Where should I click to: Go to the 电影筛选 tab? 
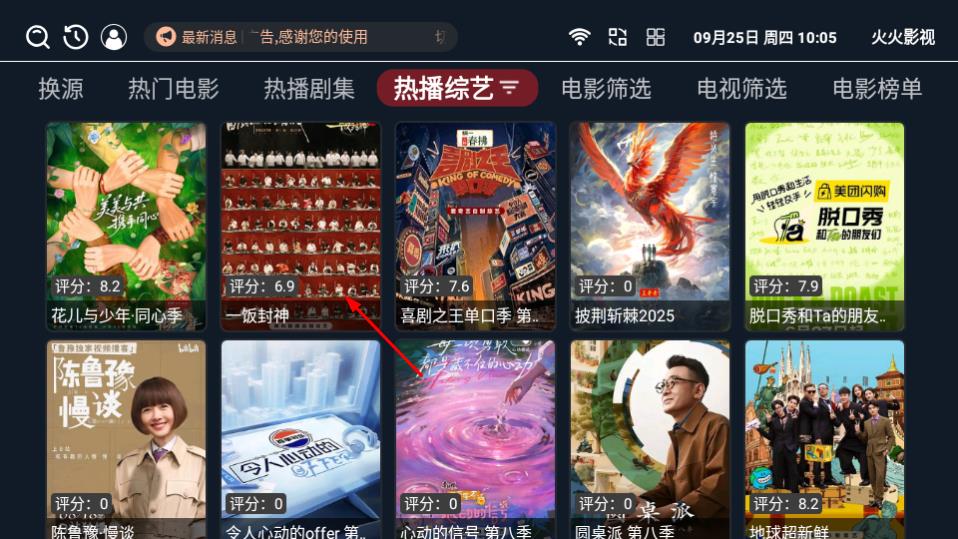click(x=606, y=89)
